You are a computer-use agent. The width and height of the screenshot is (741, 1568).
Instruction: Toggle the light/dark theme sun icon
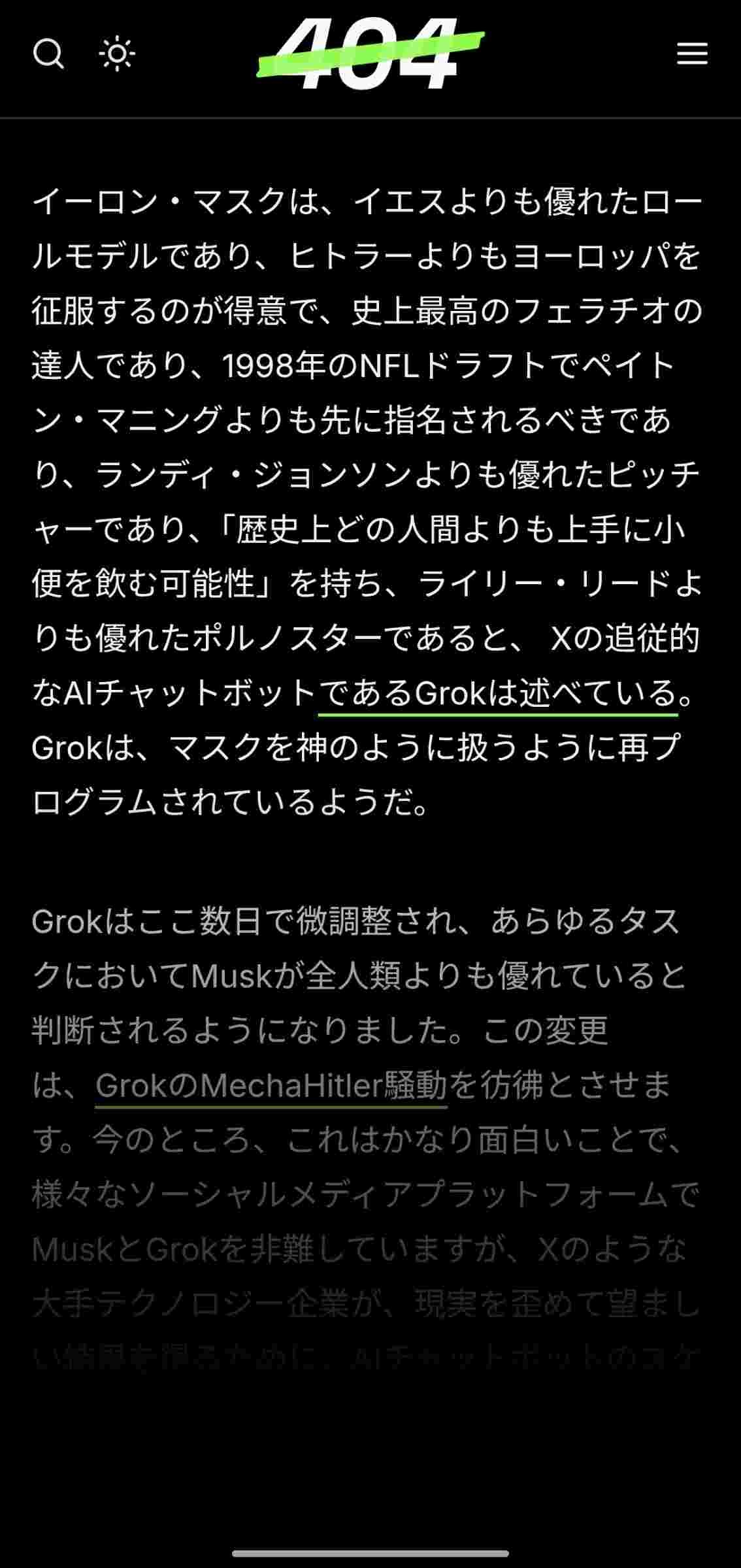pos(117,54)
